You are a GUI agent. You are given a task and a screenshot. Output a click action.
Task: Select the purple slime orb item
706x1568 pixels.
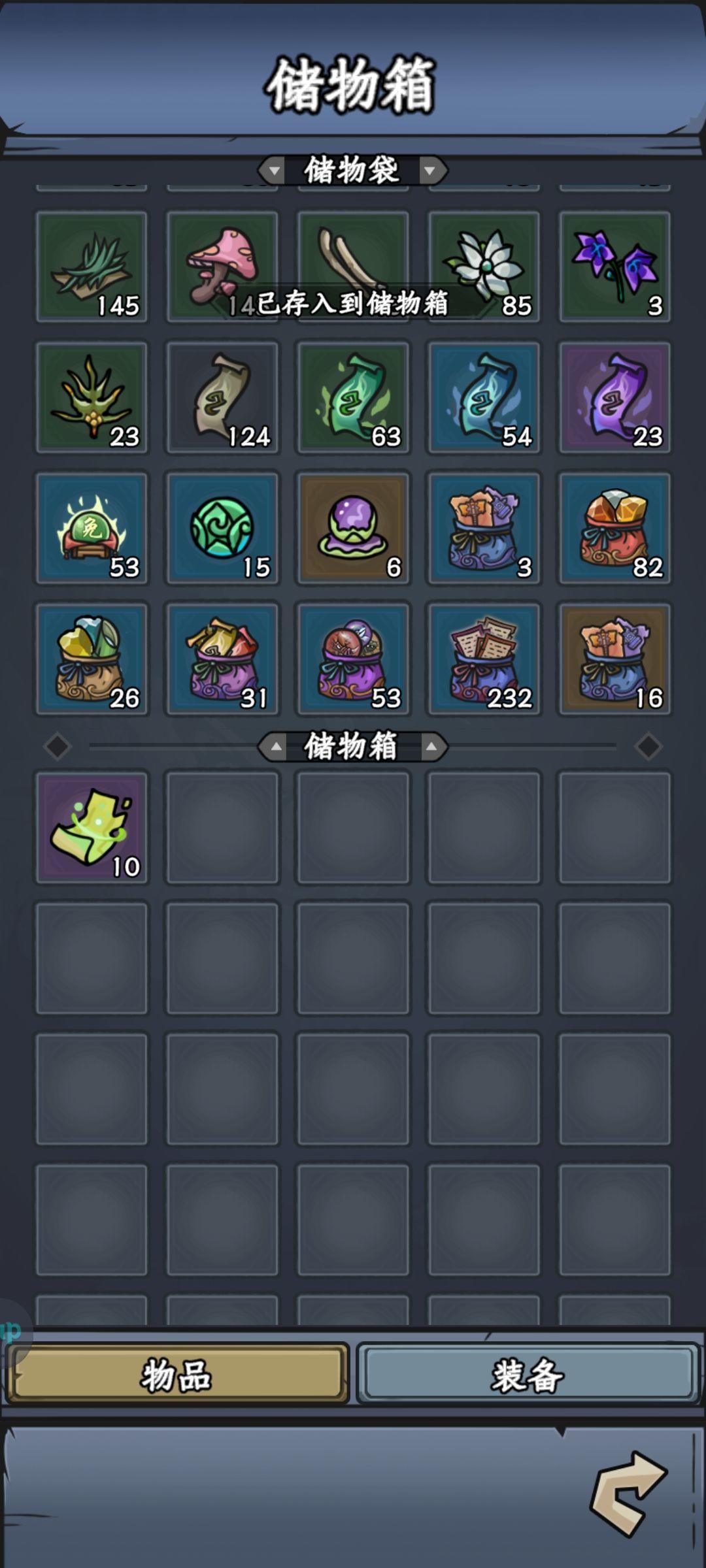click(x=353, y=528)
